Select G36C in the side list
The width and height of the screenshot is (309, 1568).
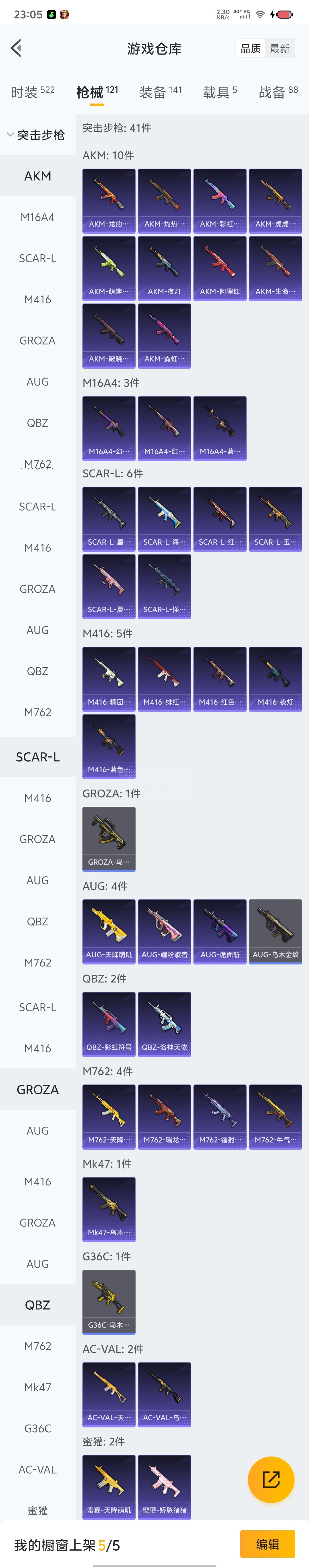tap(37, 1428)
